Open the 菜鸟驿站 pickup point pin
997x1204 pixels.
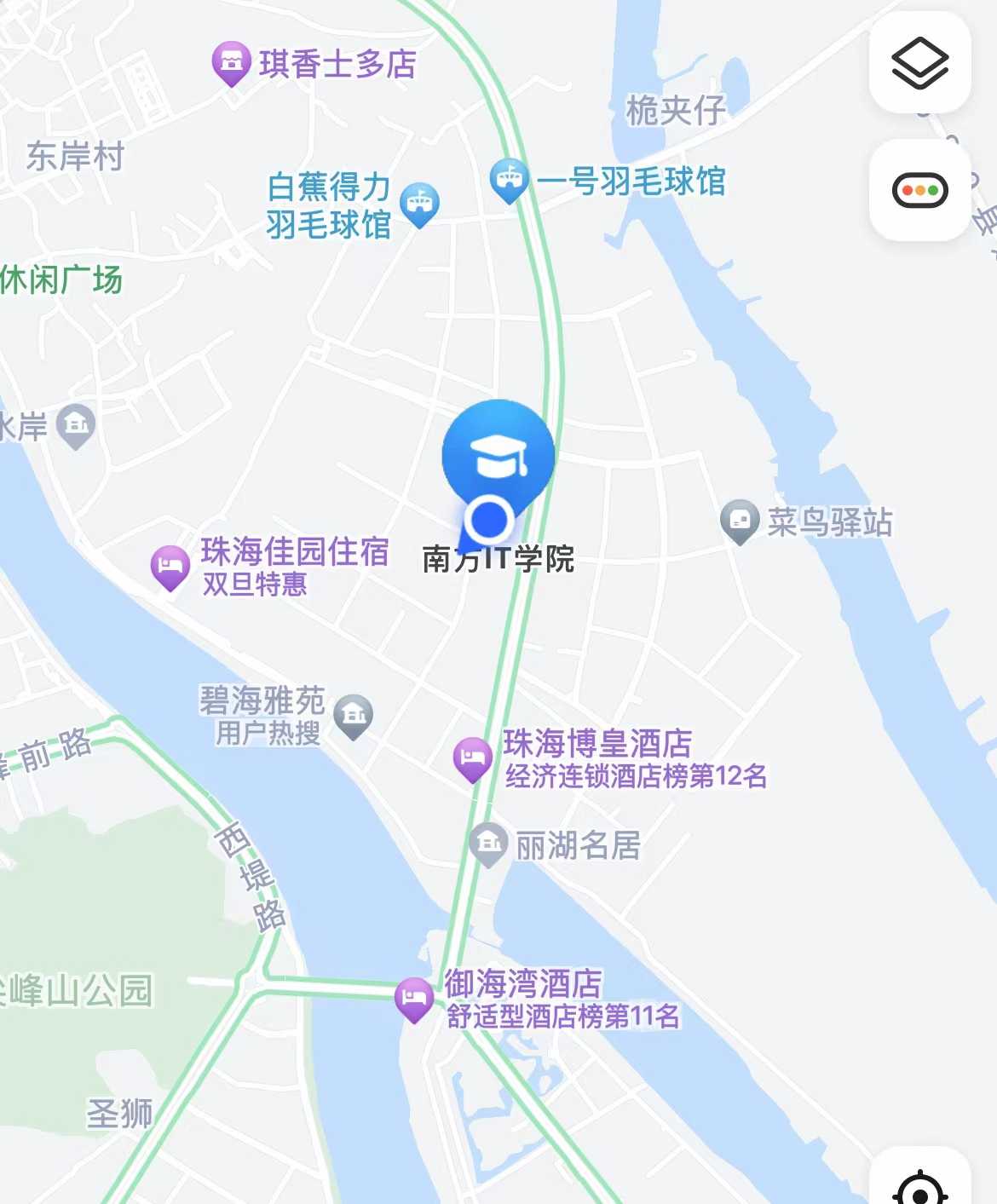[740, 521]
